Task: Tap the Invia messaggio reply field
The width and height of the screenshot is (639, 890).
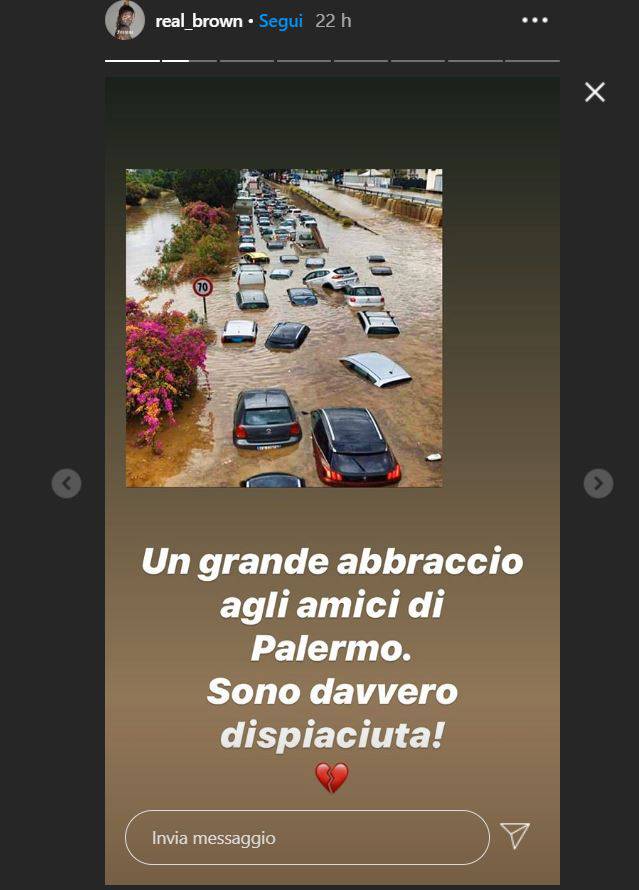Action: click(x=306, y=837)
